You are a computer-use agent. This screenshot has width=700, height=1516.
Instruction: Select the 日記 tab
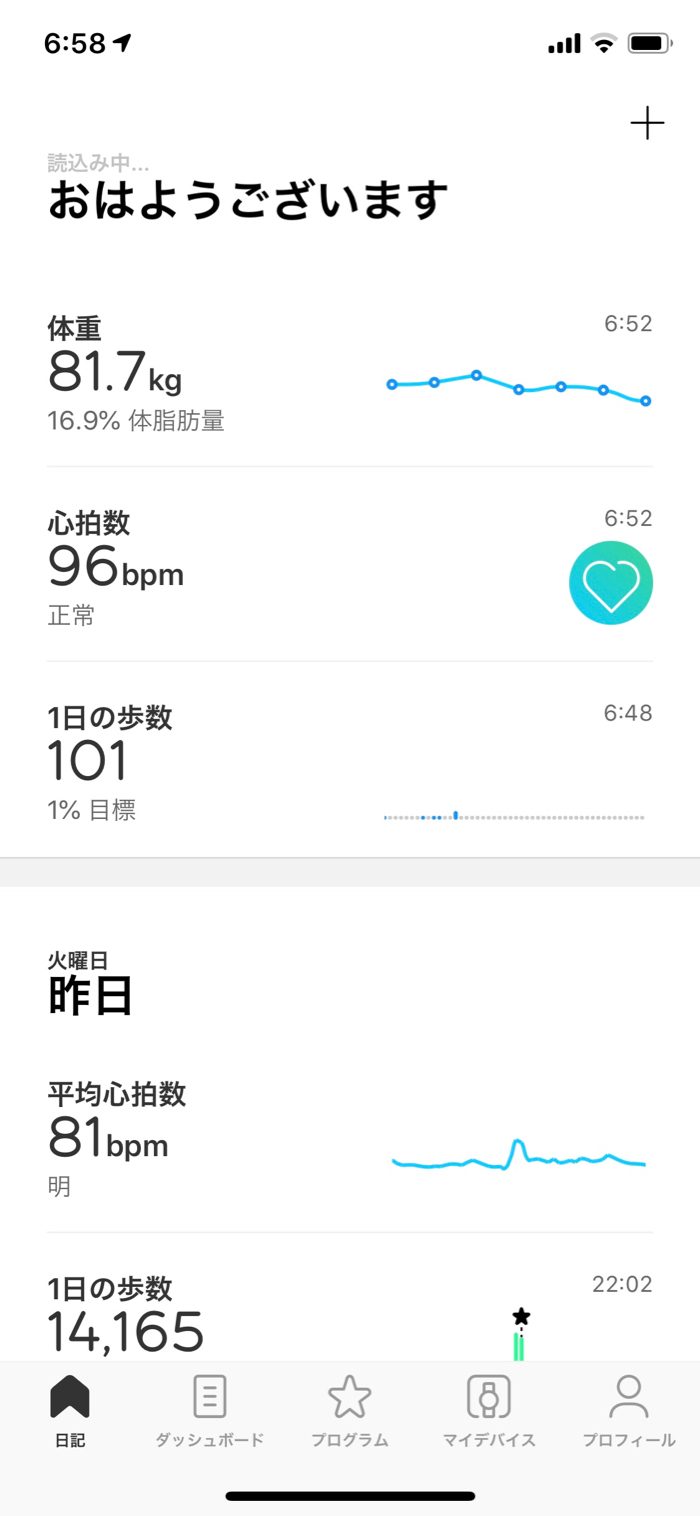pyautogui.click(x=70, y=1411)
